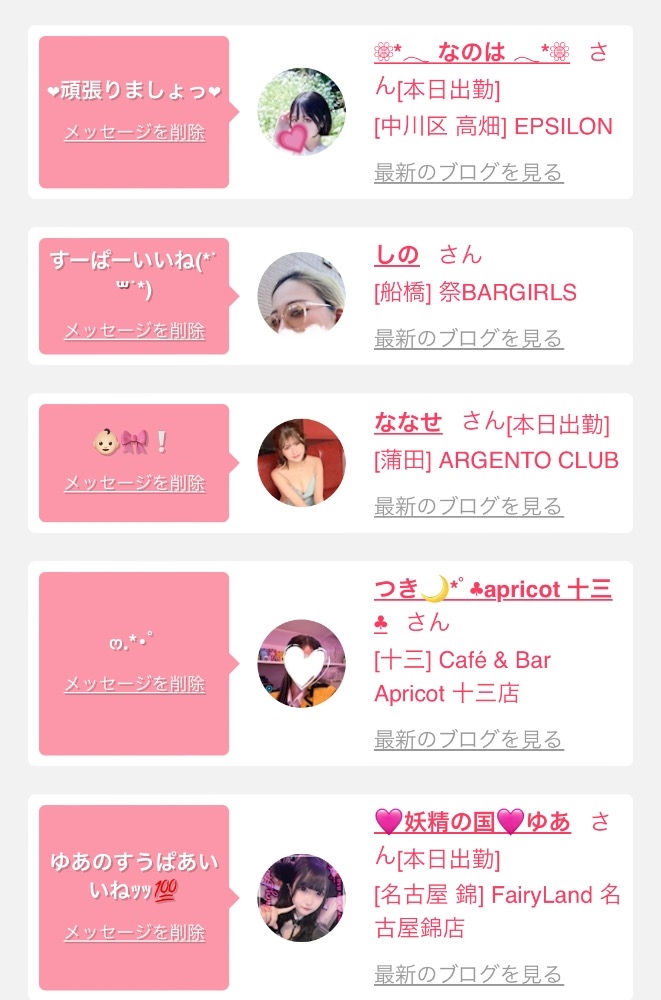
Task: Delete the message sent to なのは
Action: [x=134, y=132]
